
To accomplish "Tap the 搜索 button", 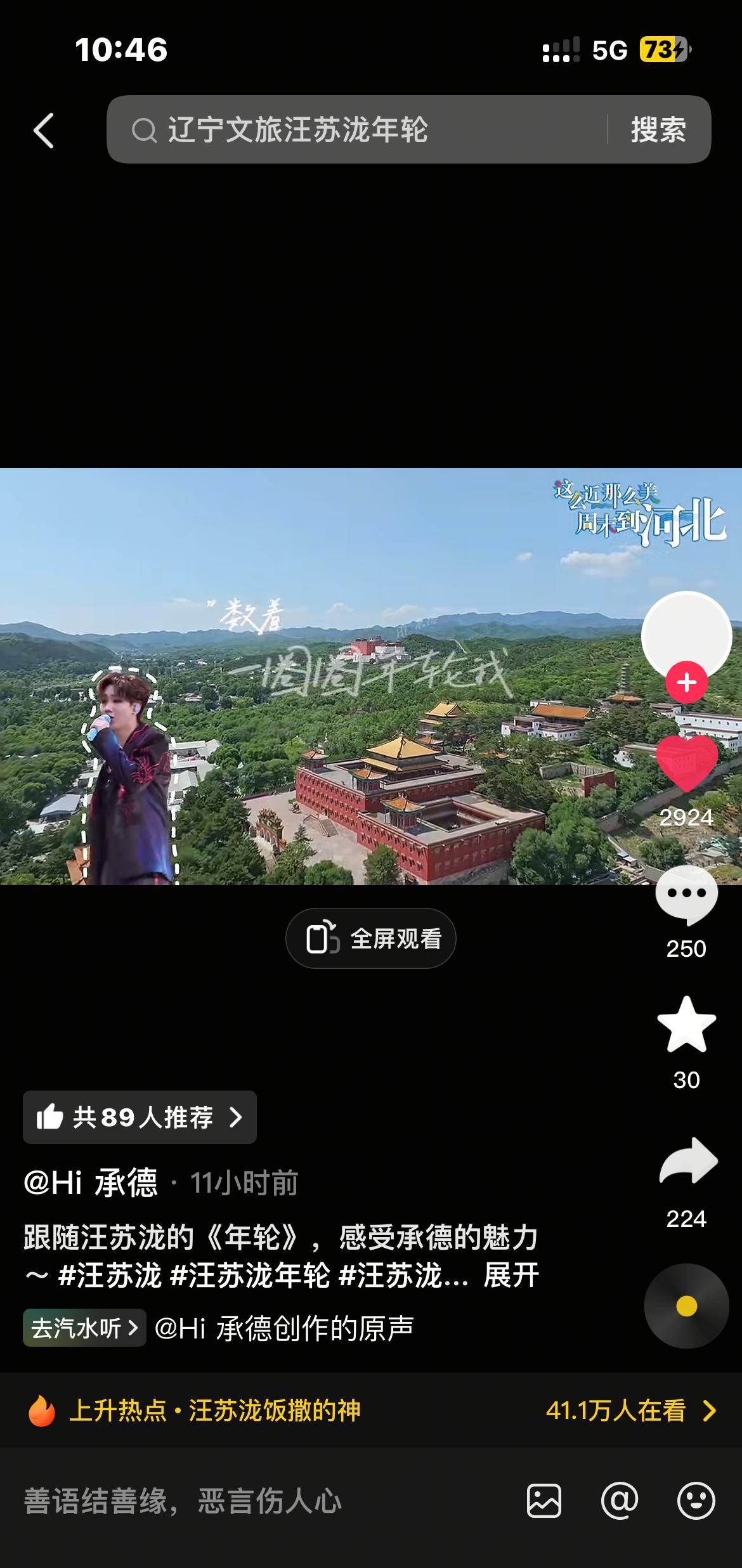I will 658,130.
